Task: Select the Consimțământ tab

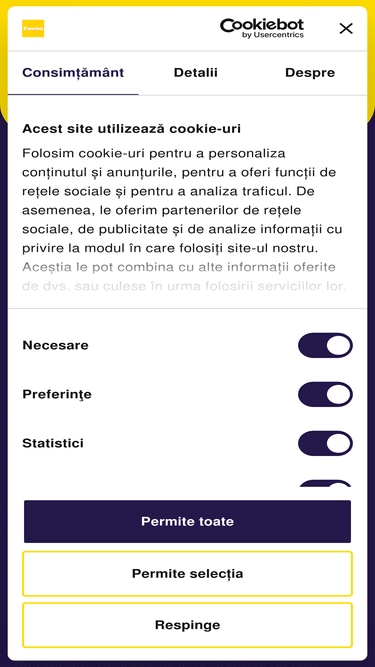Action: tap(73, 73)
